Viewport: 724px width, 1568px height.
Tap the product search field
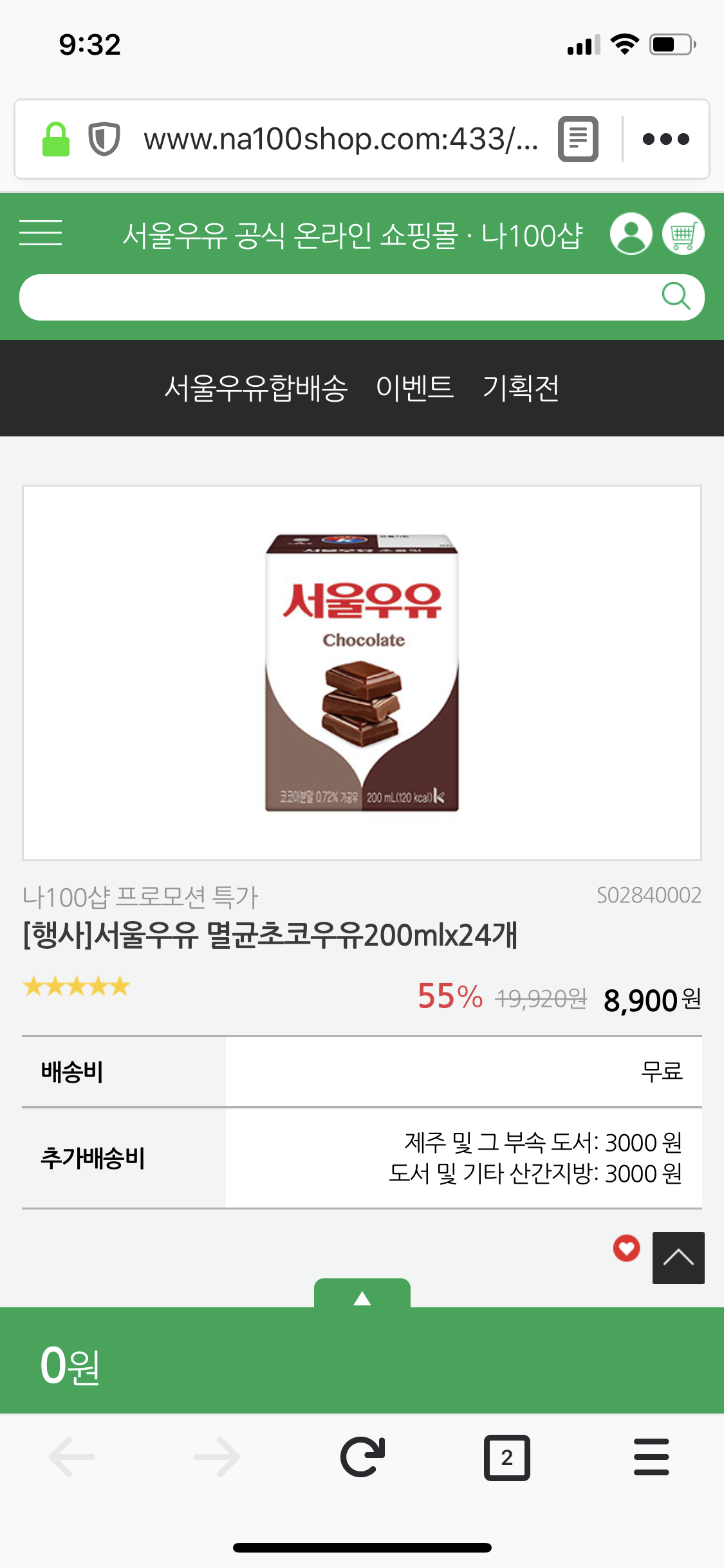click(x=335, y=297)
